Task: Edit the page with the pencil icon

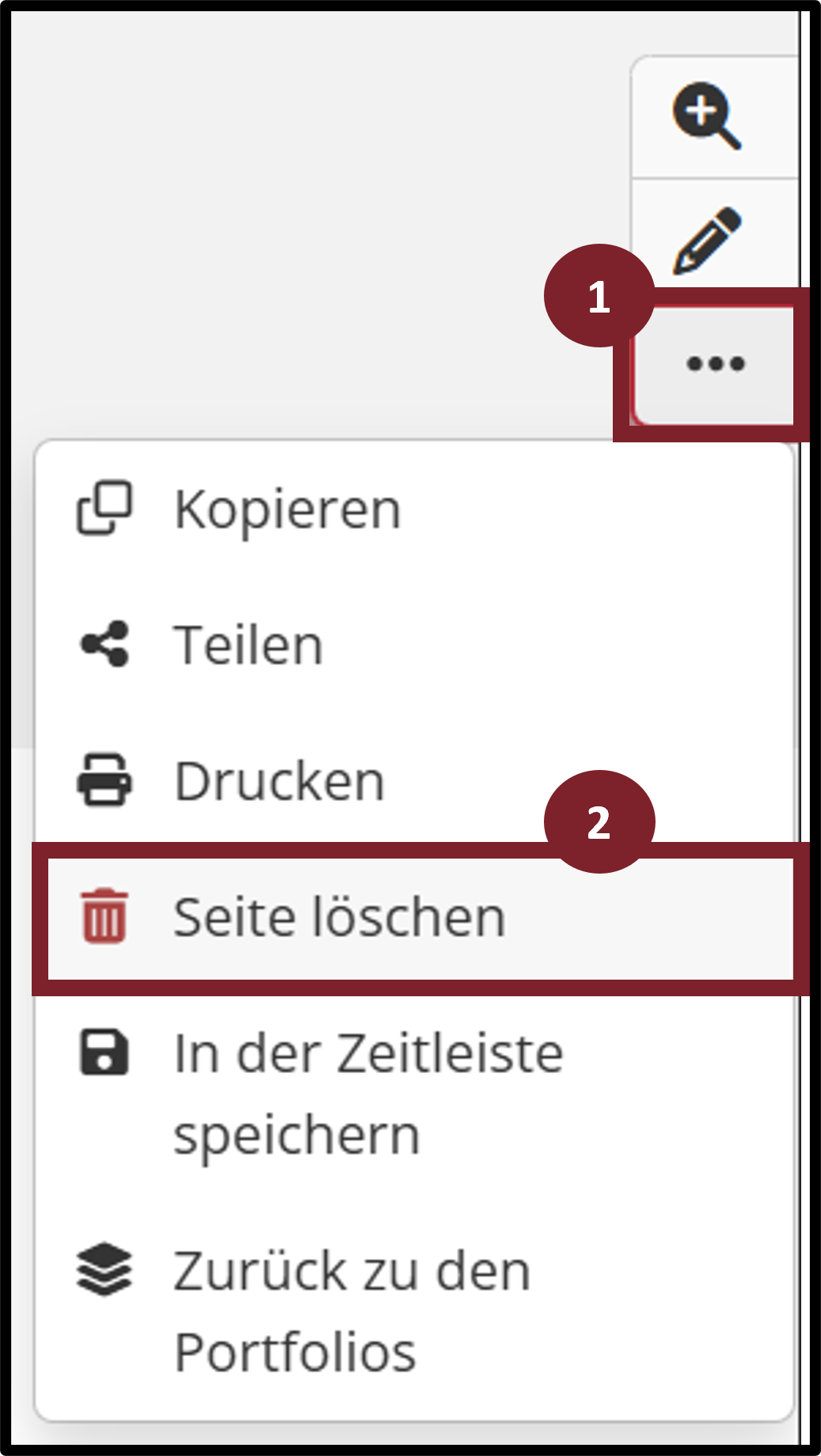Action: 707,240
